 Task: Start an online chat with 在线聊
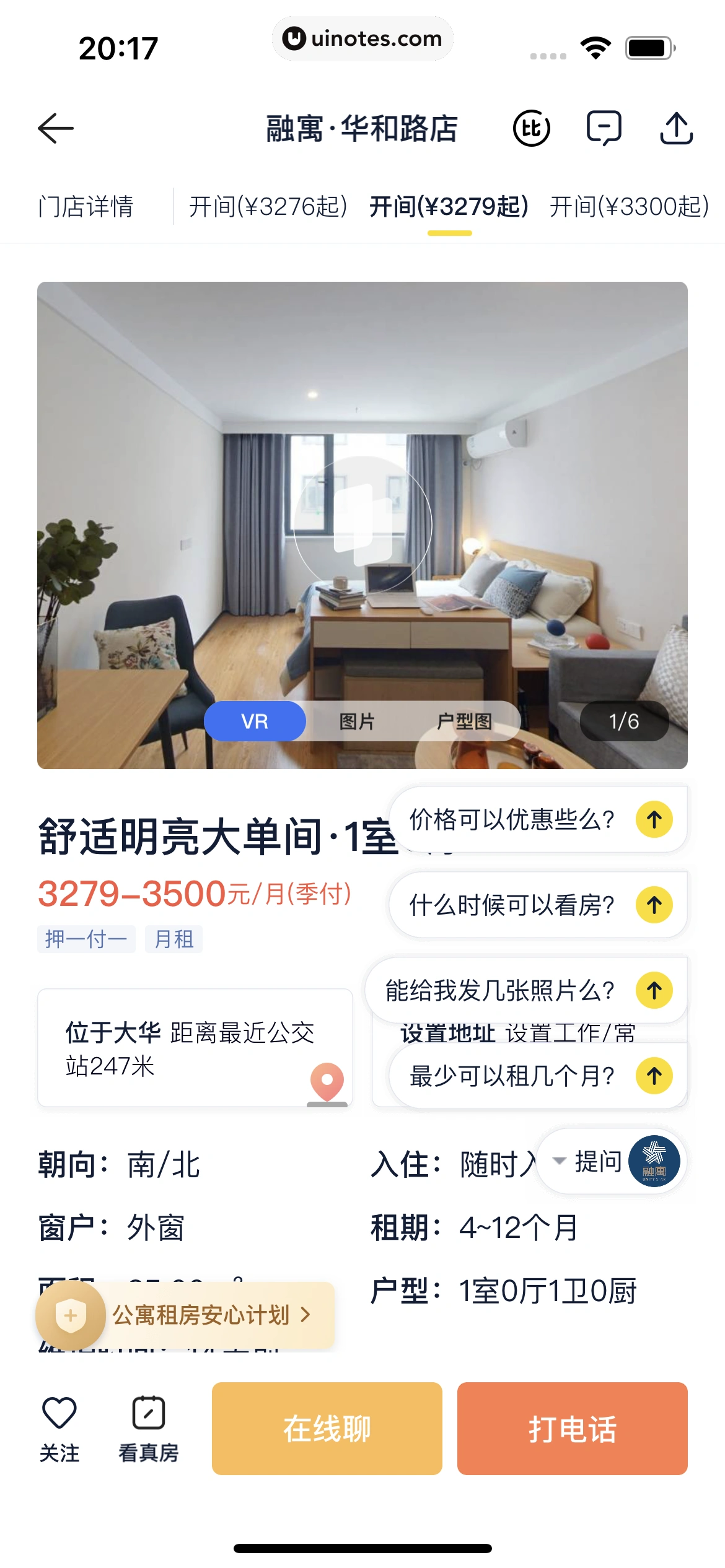point(327,1429)
